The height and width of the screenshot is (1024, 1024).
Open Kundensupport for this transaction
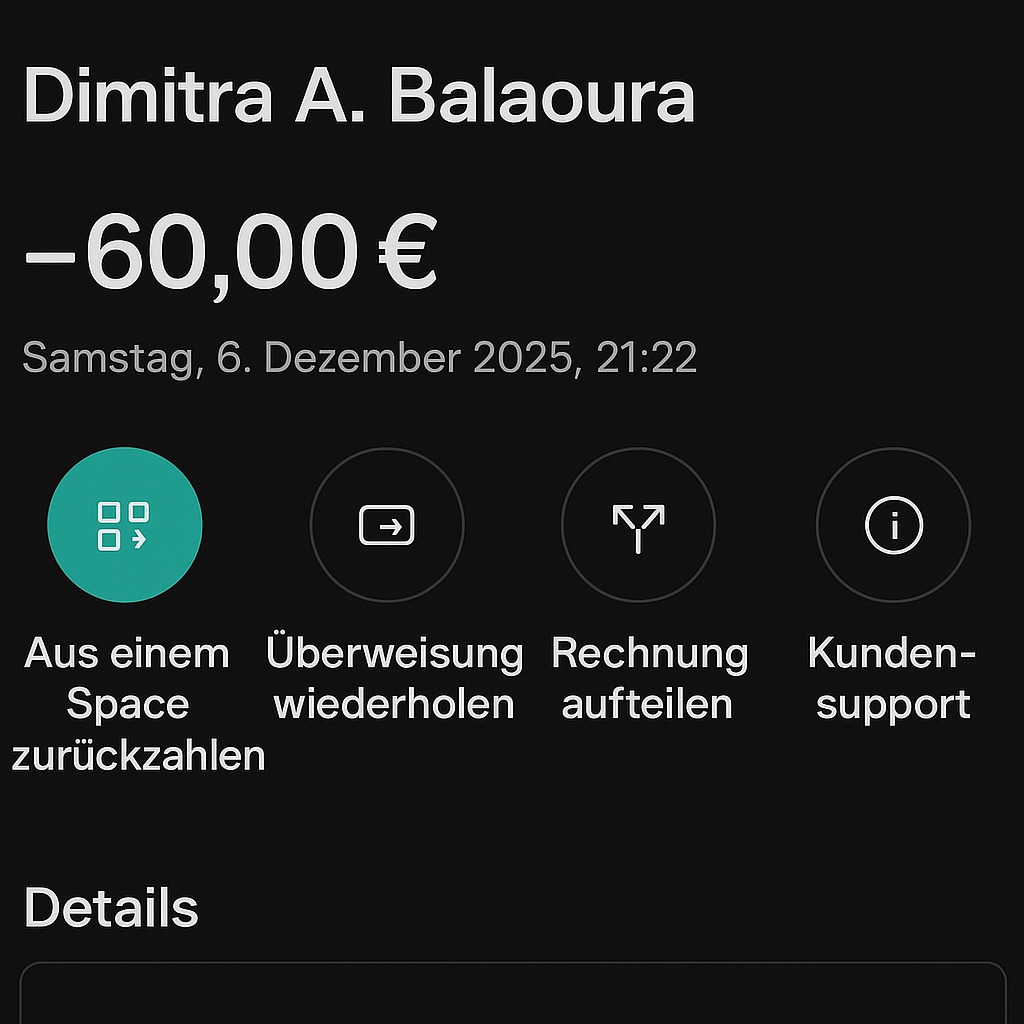click(x=893, y=525)
